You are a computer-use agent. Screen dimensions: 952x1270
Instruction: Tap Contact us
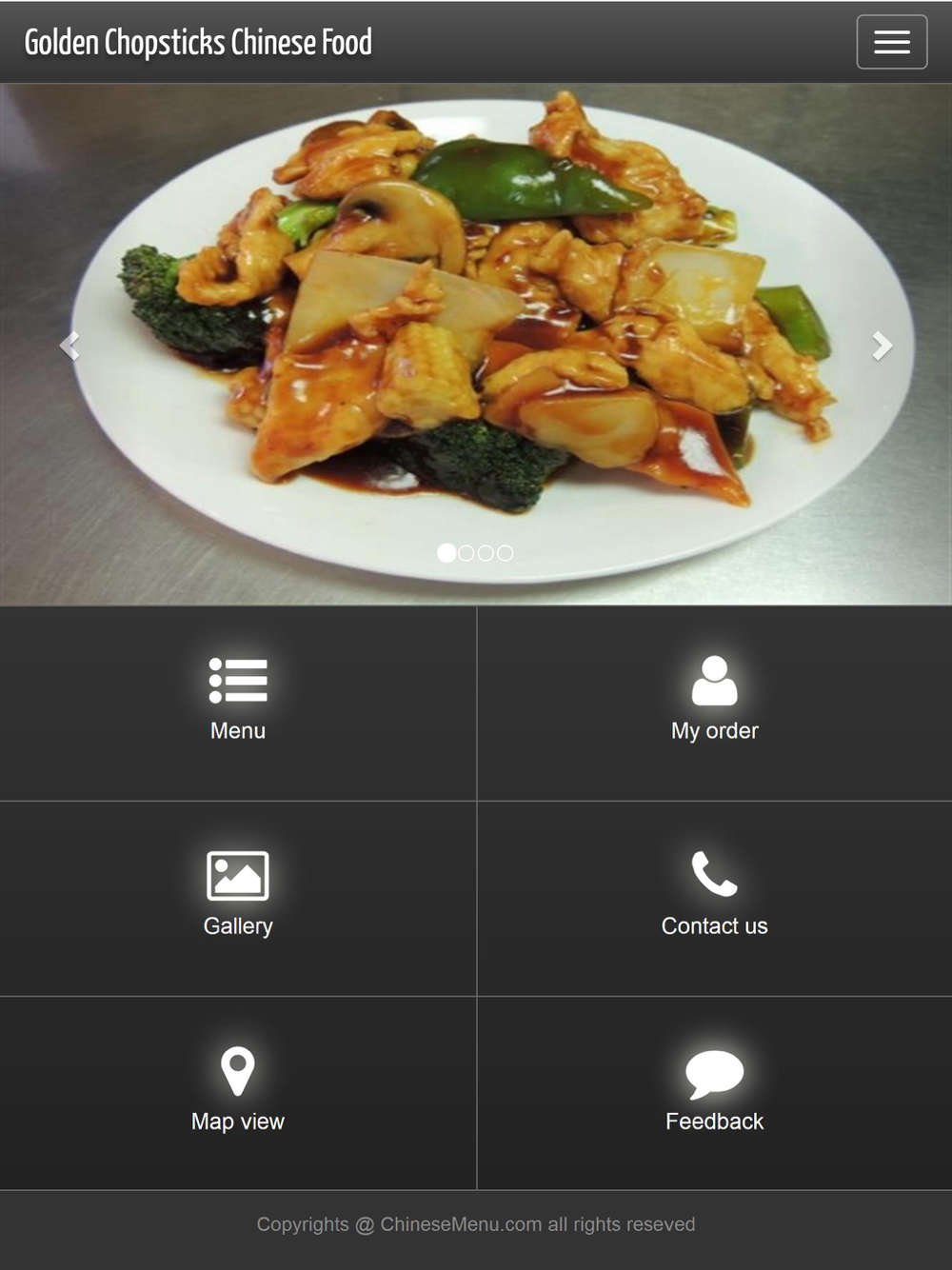click(714, 897)
